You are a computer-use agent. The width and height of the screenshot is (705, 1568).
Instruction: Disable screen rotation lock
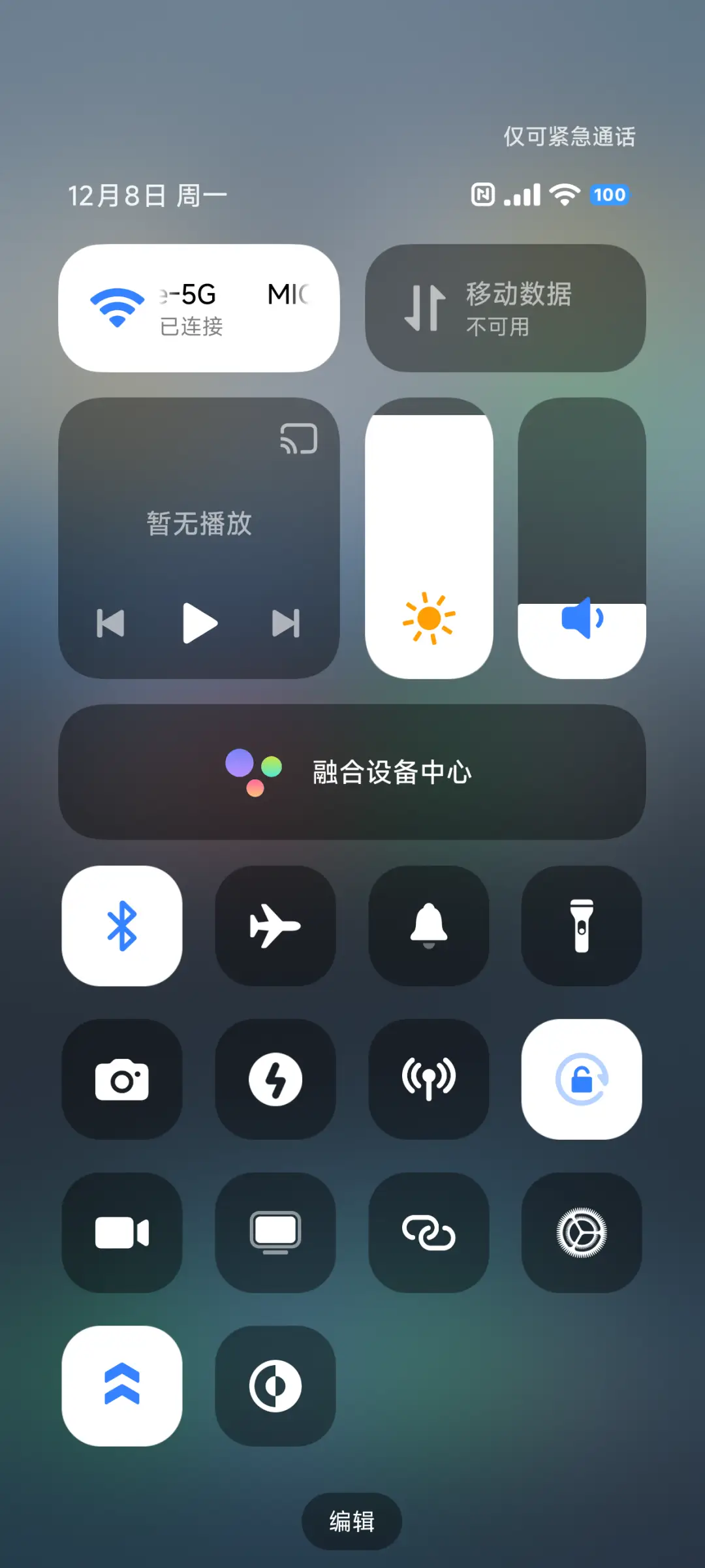(x=581, y=1080)
